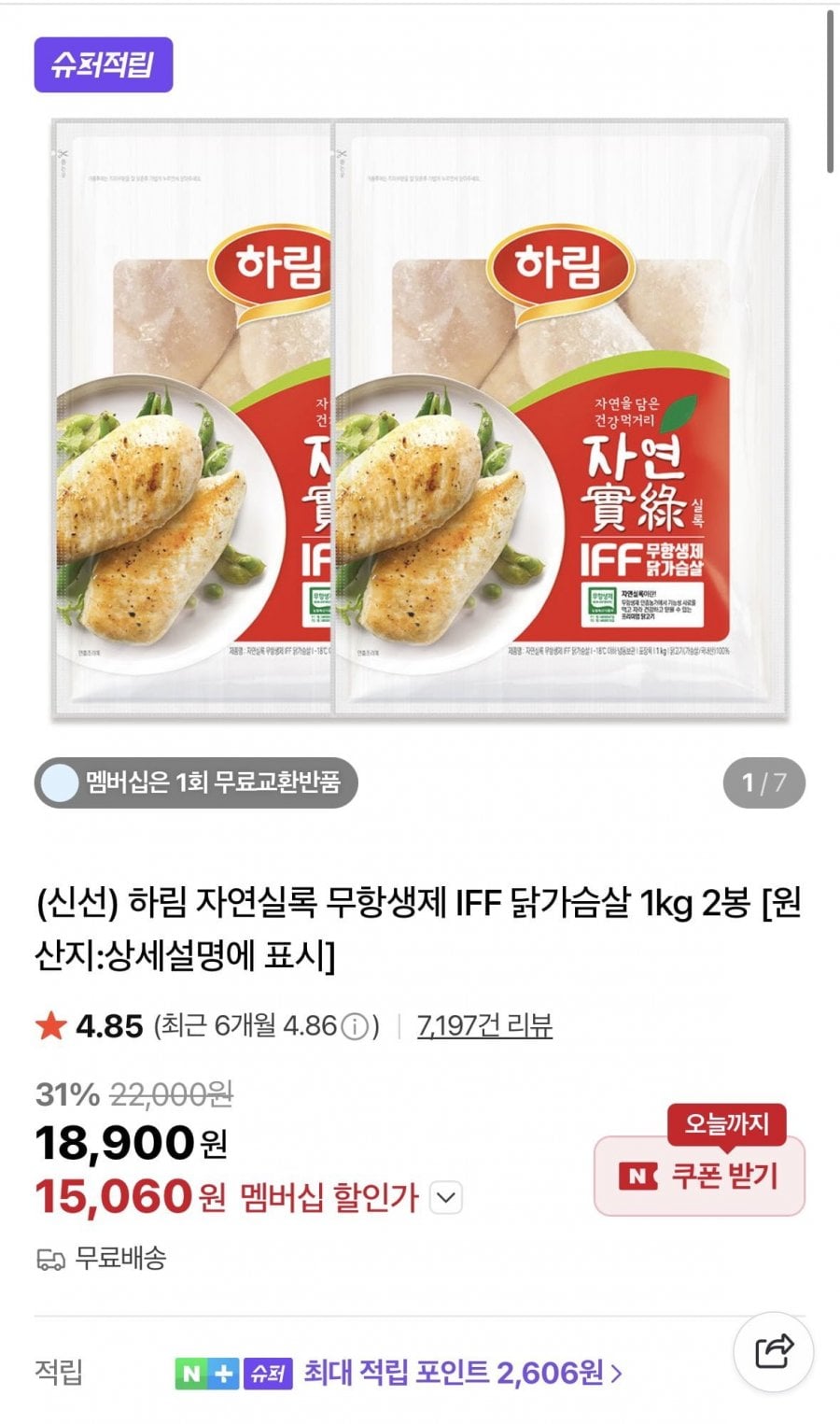Share this product
Viewport: 840px width, 1424px height.
pyautogui.click(x=773, y=1351)
